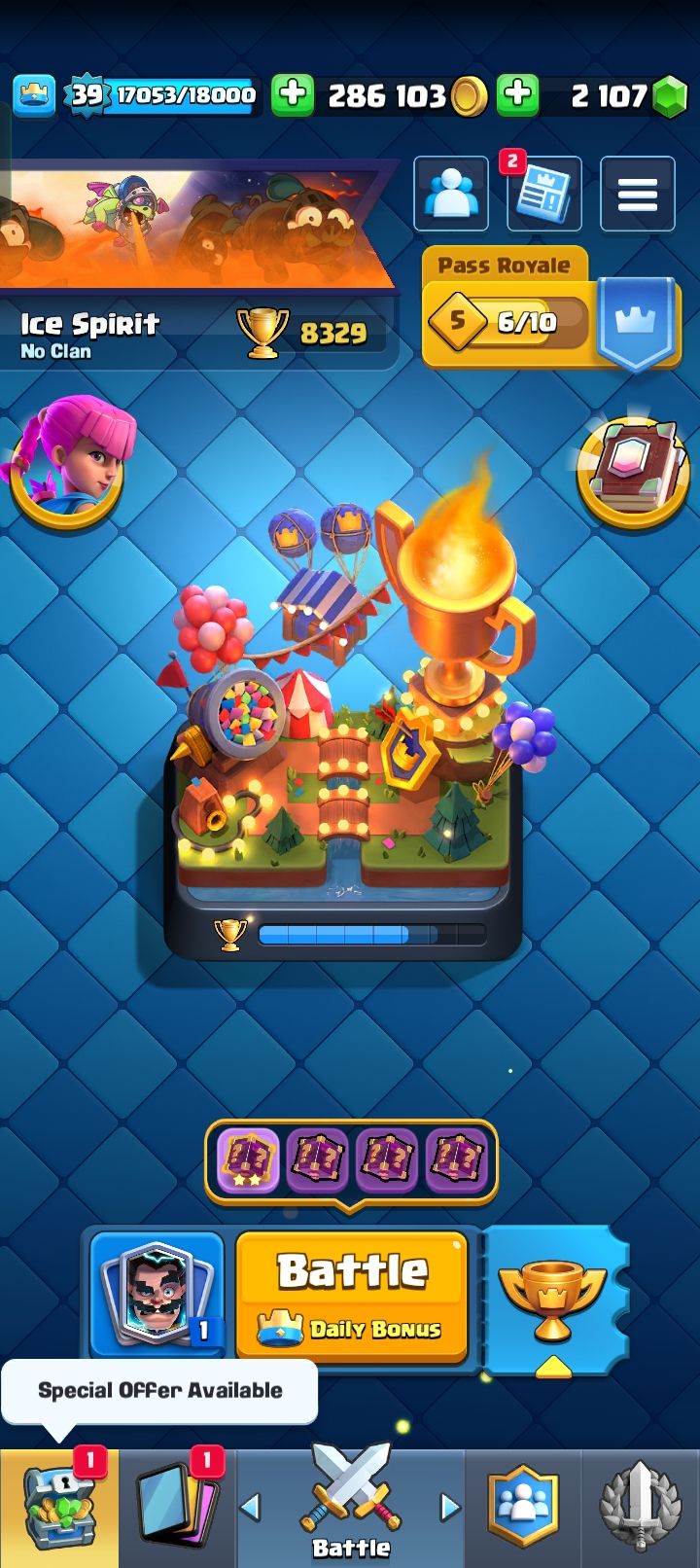Change the battle deck card selector
700x1568 pixels.
pos(157,1294)
